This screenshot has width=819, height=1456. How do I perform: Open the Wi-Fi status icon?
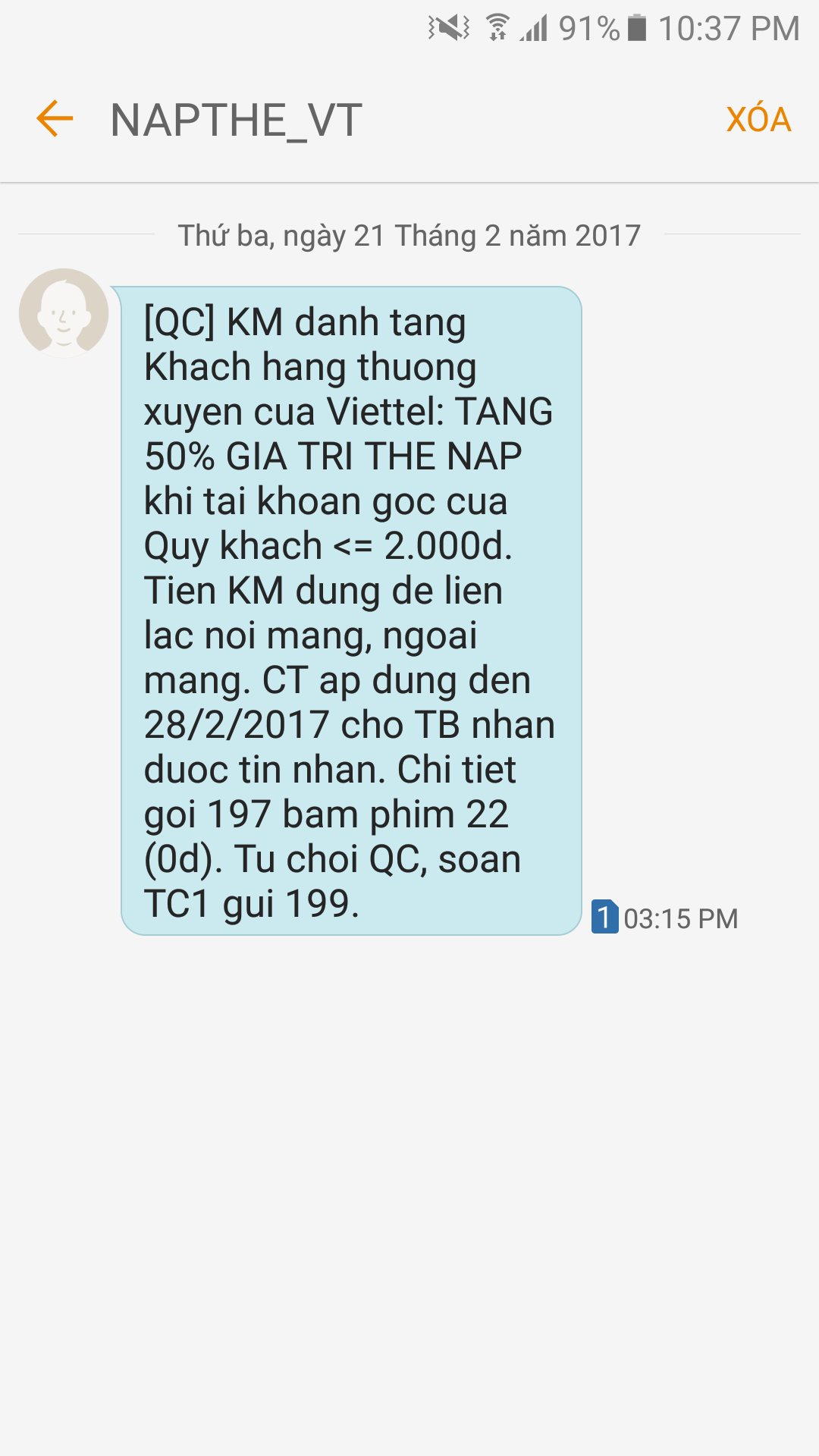click(497, 24)
